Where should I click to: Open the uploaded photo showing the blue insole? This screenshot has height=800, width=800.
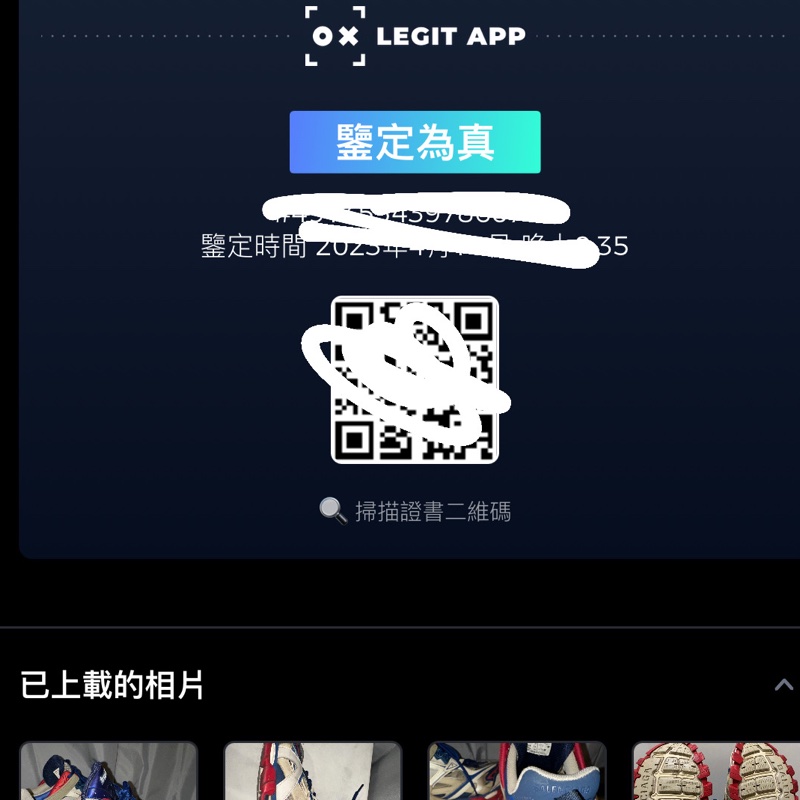pos(516,772)
